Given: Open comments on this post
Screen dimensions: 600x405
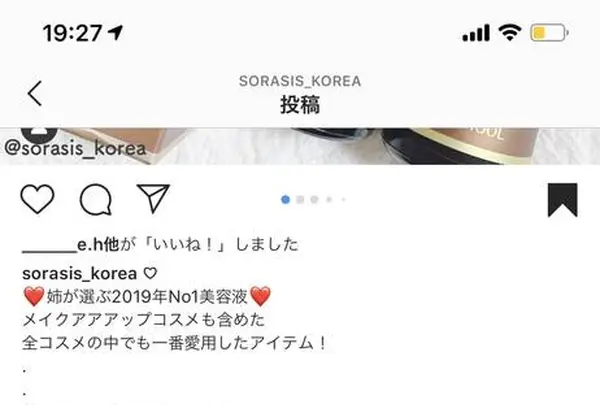Looking at the screenshot, I should click(x=95, y=200).
